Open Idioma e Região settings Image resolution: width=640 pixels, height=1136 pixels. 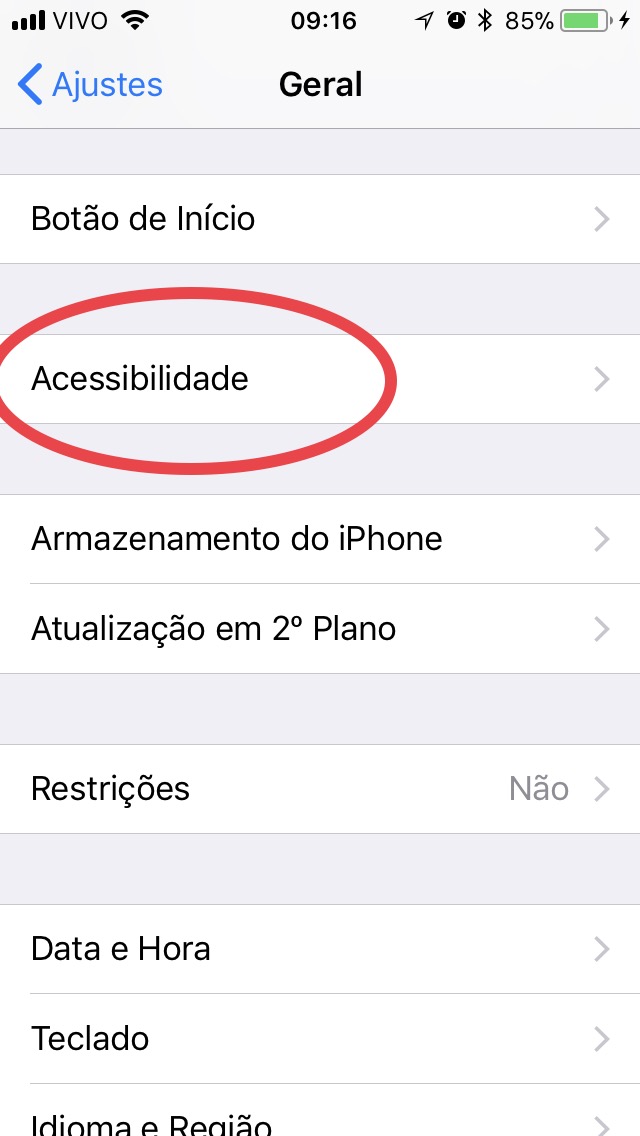point(320,1120)
